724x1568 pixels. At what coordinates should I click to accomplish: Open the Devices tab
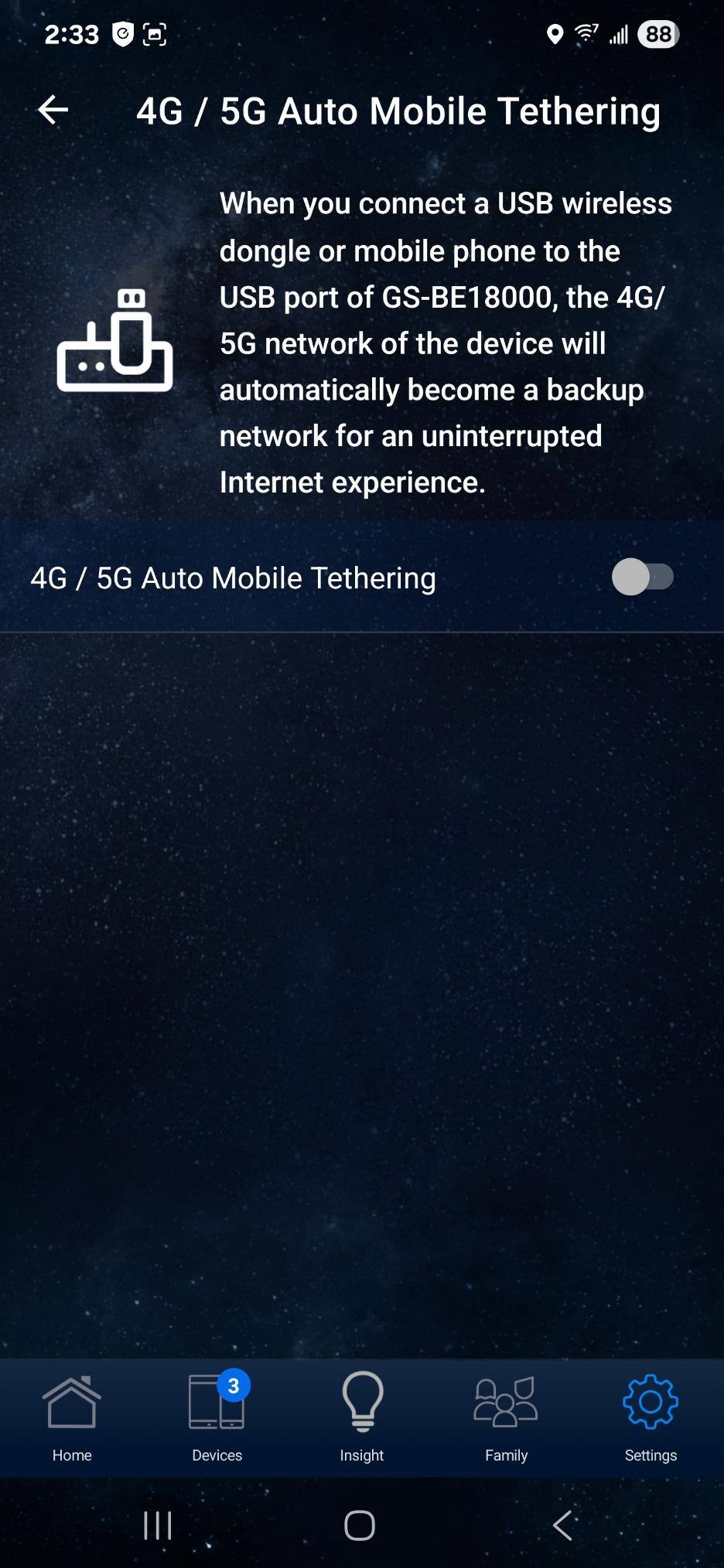pos(217,1416)
